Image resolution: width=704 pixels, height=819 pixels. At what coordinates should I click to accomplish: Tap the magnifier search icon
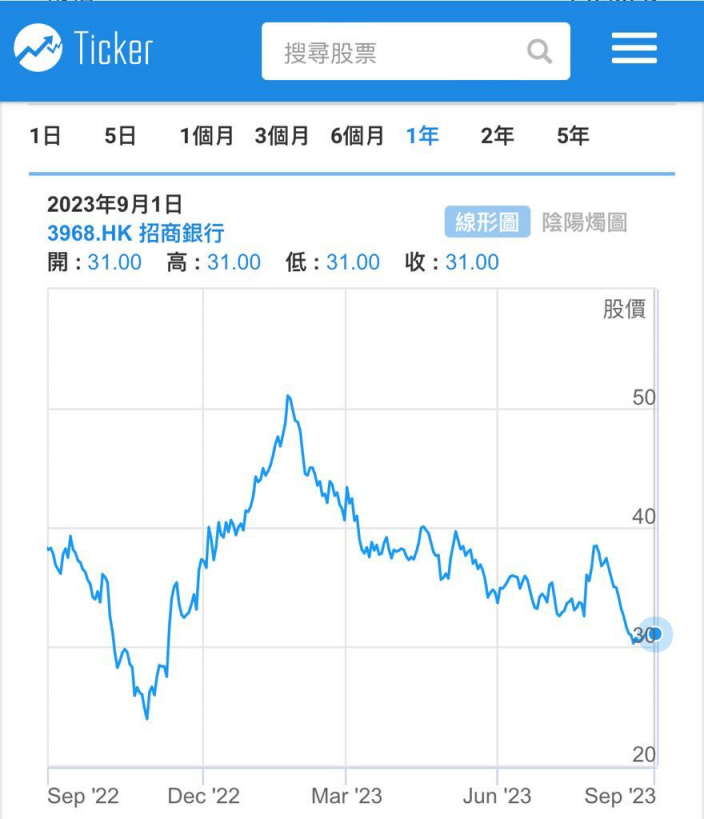click(539, 51)
